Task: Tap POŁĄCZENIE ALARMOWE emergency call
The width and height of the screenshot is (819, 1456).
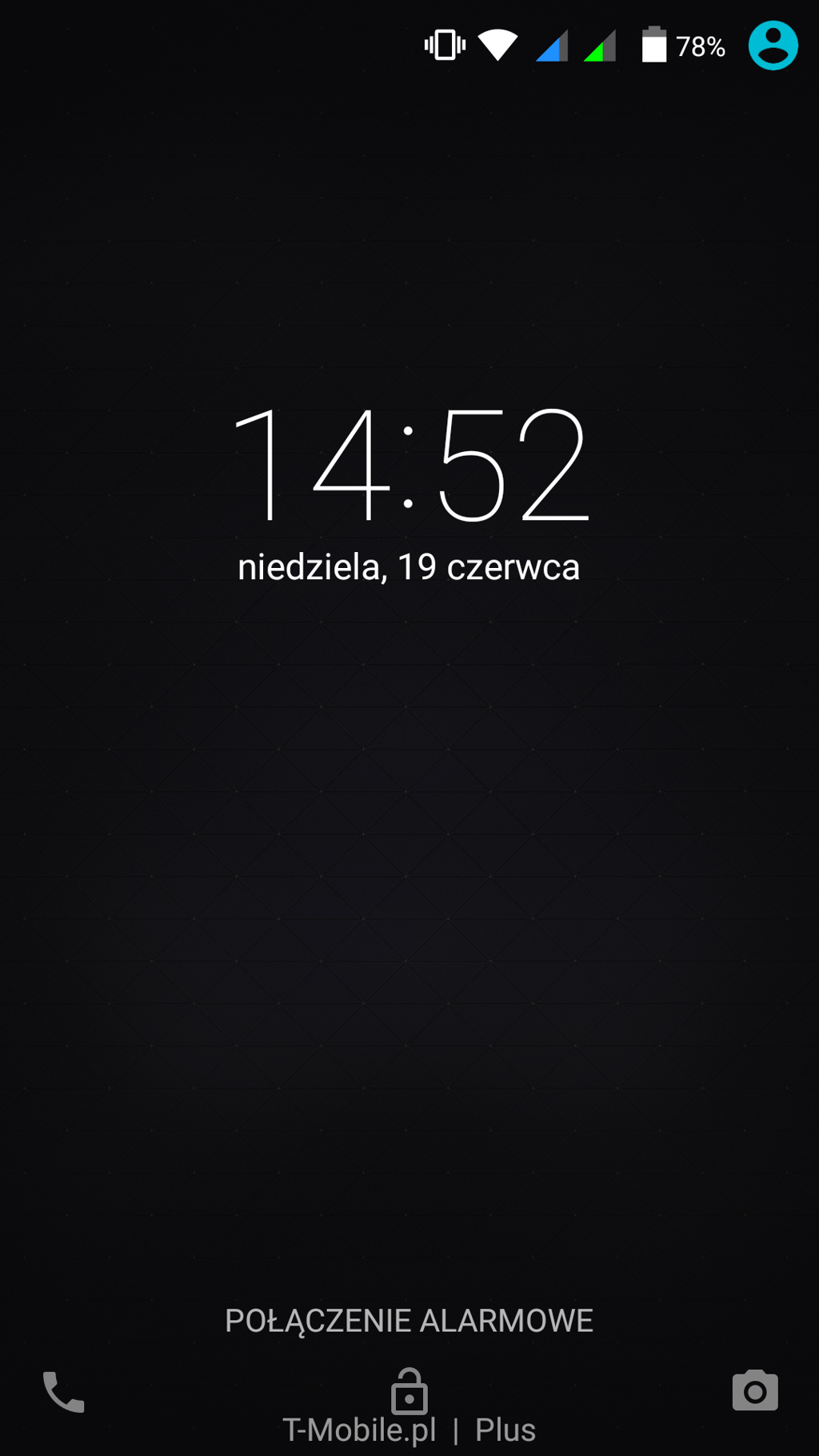Action: pos(409,1321)
